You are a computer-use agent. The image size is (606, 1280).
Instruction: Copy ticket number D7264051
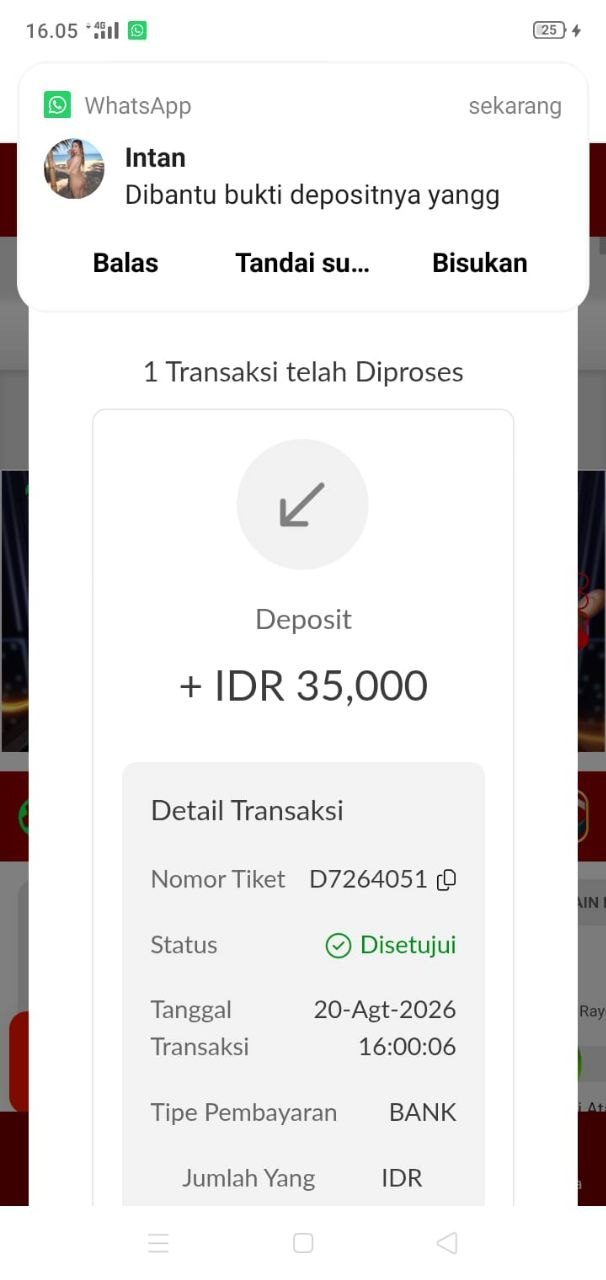[447, 880]
